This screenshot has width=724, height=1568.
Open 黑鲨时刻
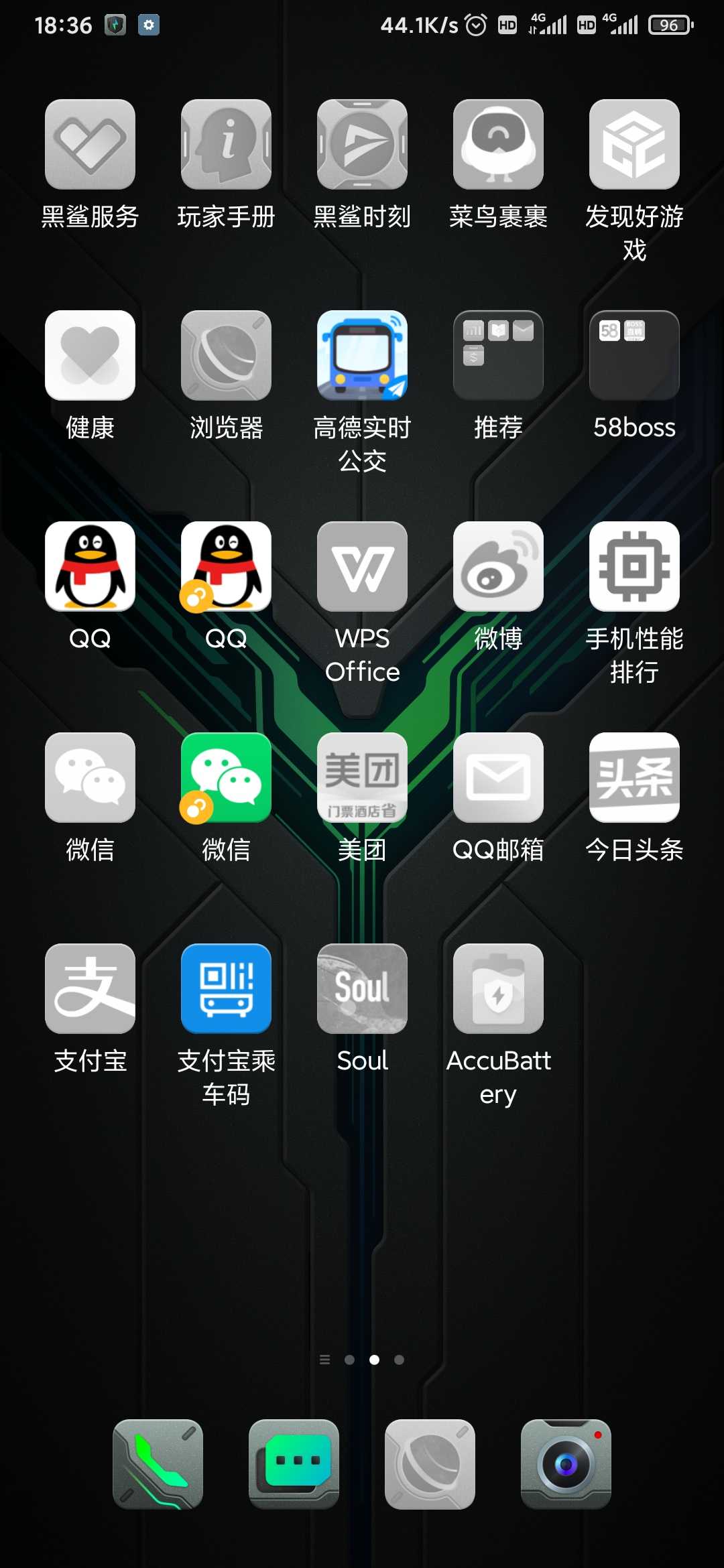(362, 145)
